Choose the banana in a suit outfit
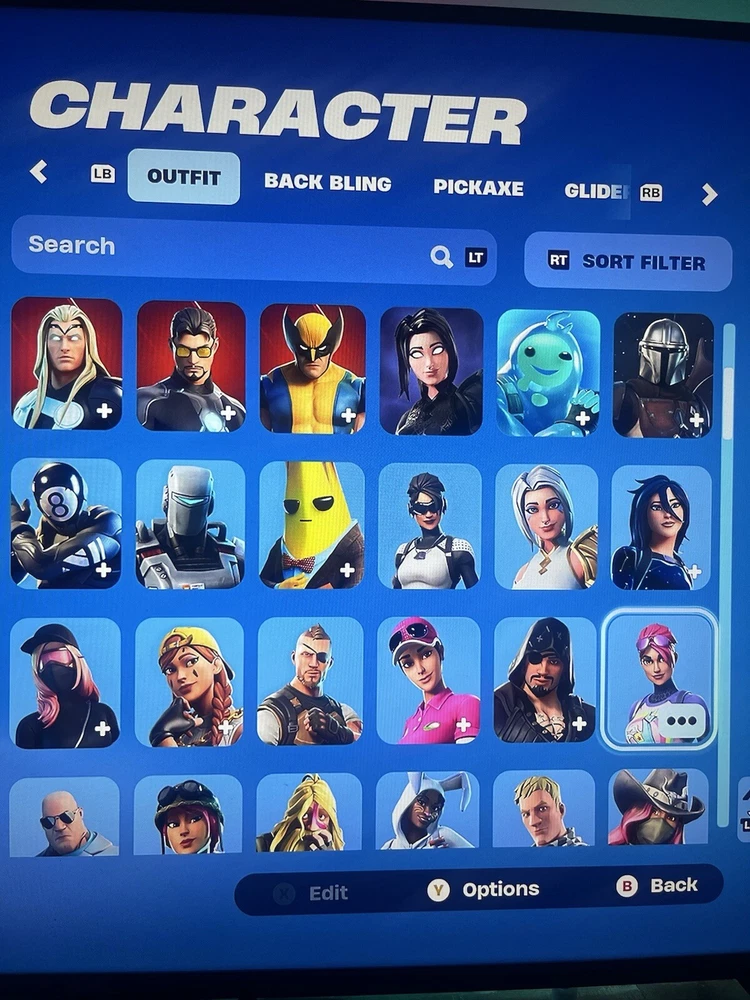The image size is (750, 1000). click(311, 525)
